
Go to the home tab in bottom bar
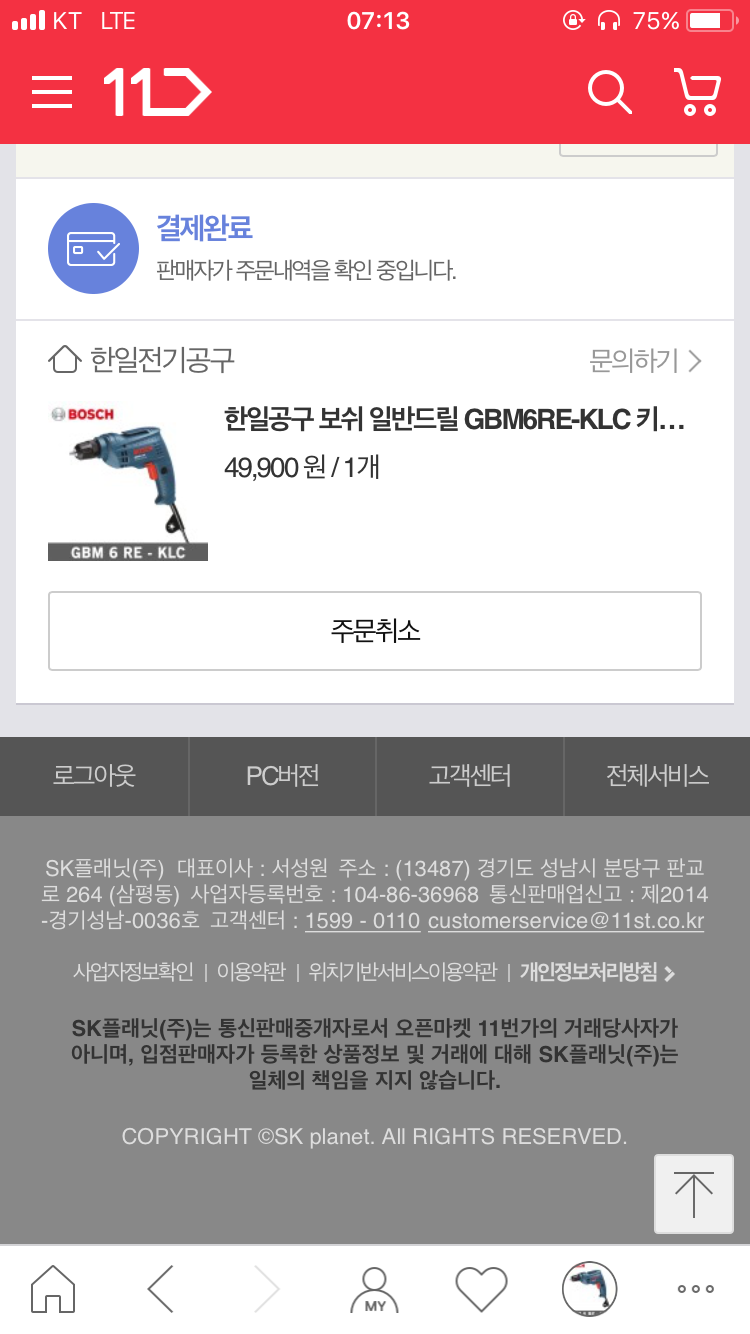pyautogui.click(x=53, y=1289)
